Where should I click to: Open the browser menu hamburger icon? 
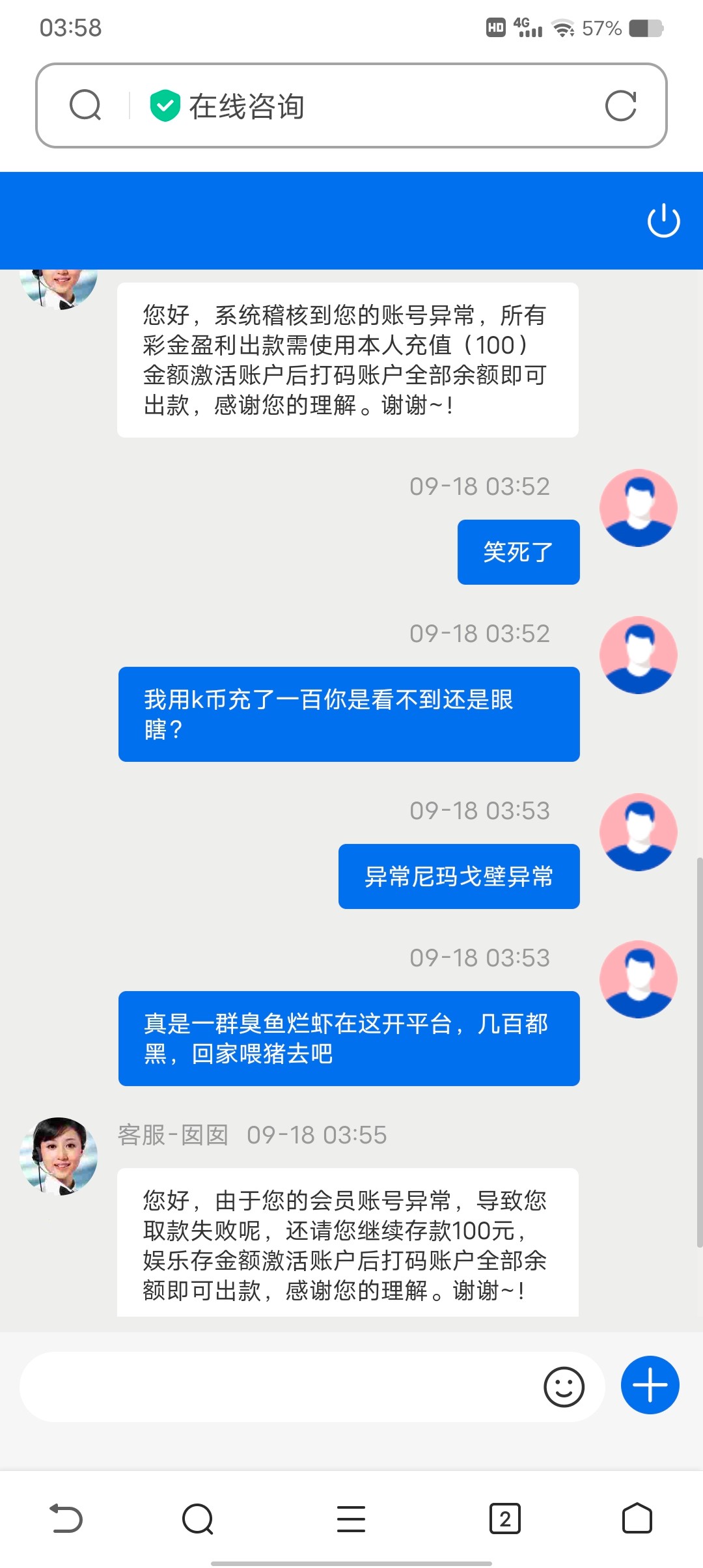point(351,1519)
